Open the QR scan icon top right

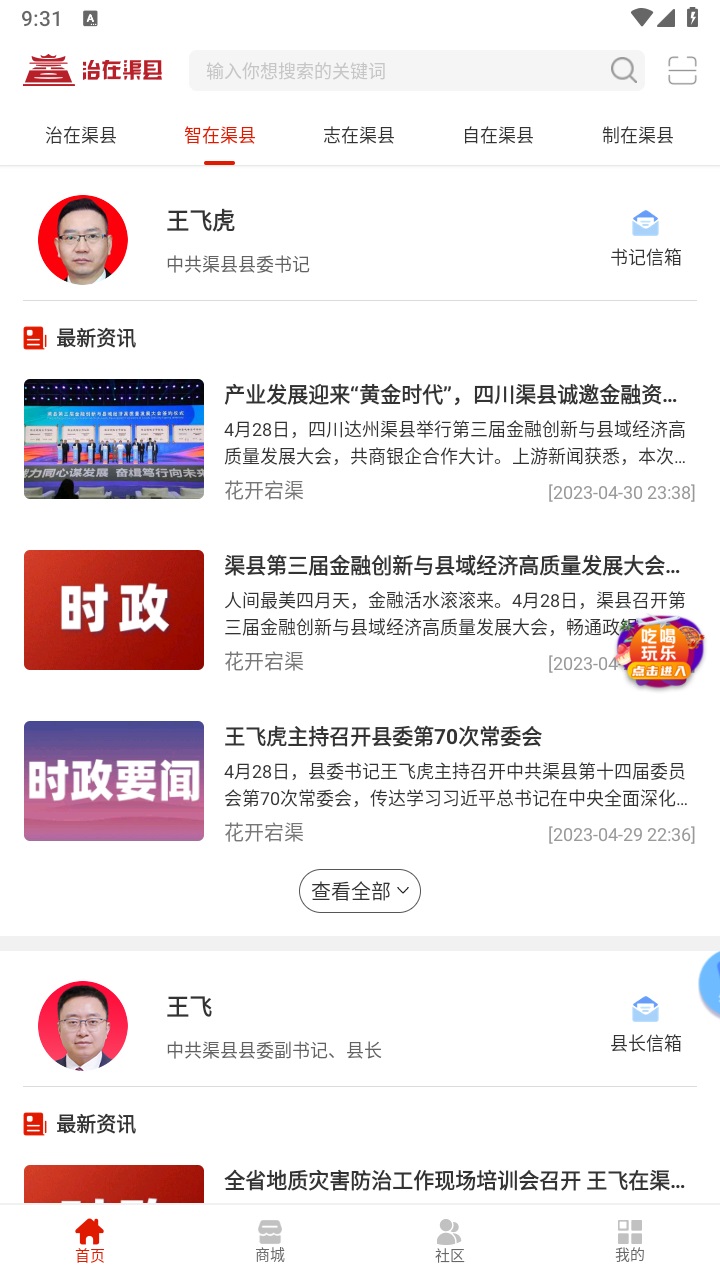click(681, 70)
